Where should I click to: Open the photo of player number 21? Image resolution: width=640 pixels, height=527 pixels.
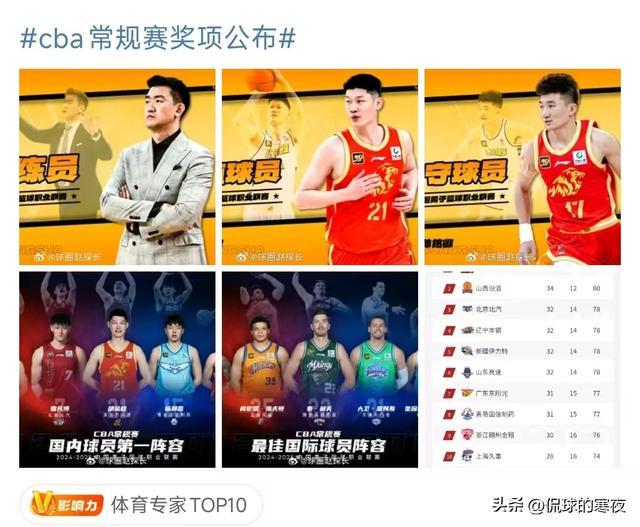click(319, 166)
